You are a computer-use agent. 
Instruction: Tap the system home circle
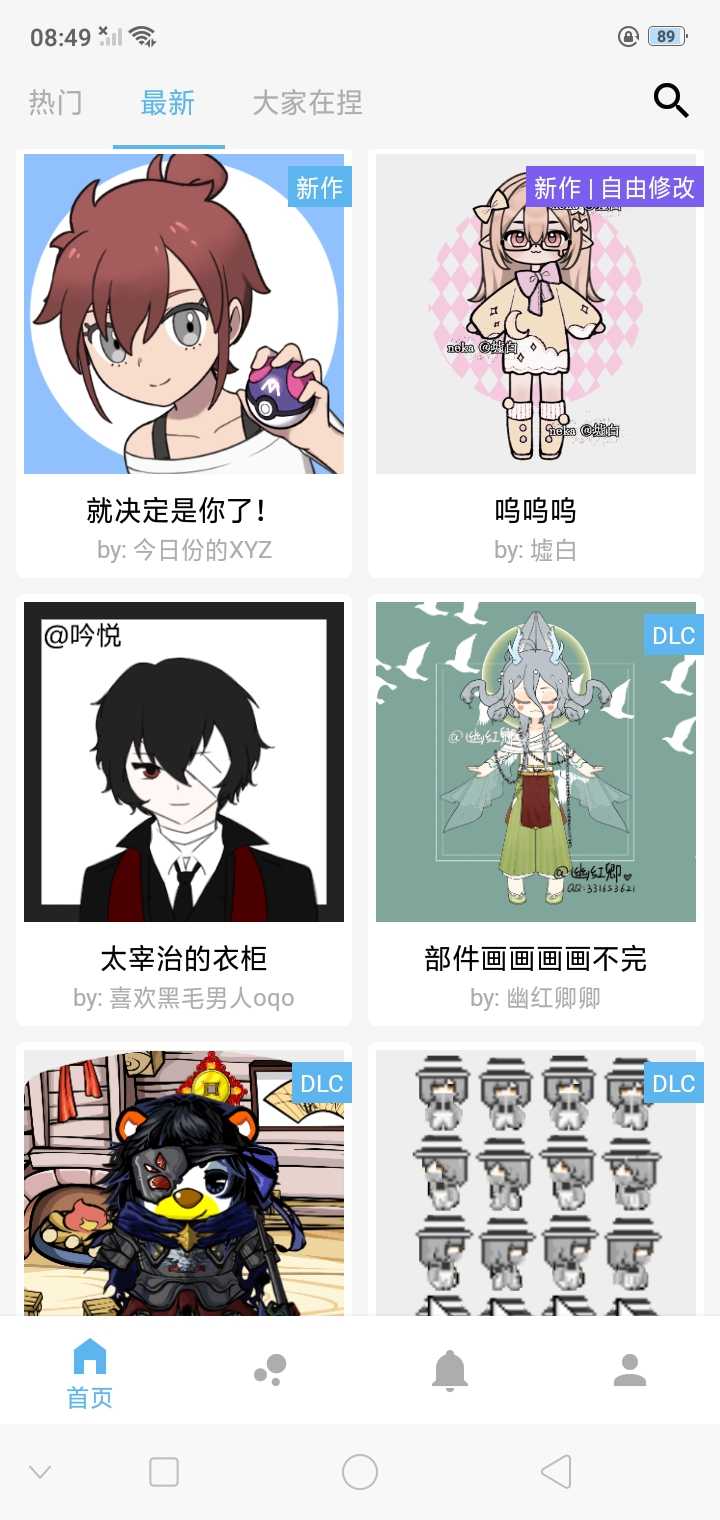pos(360,1472)
